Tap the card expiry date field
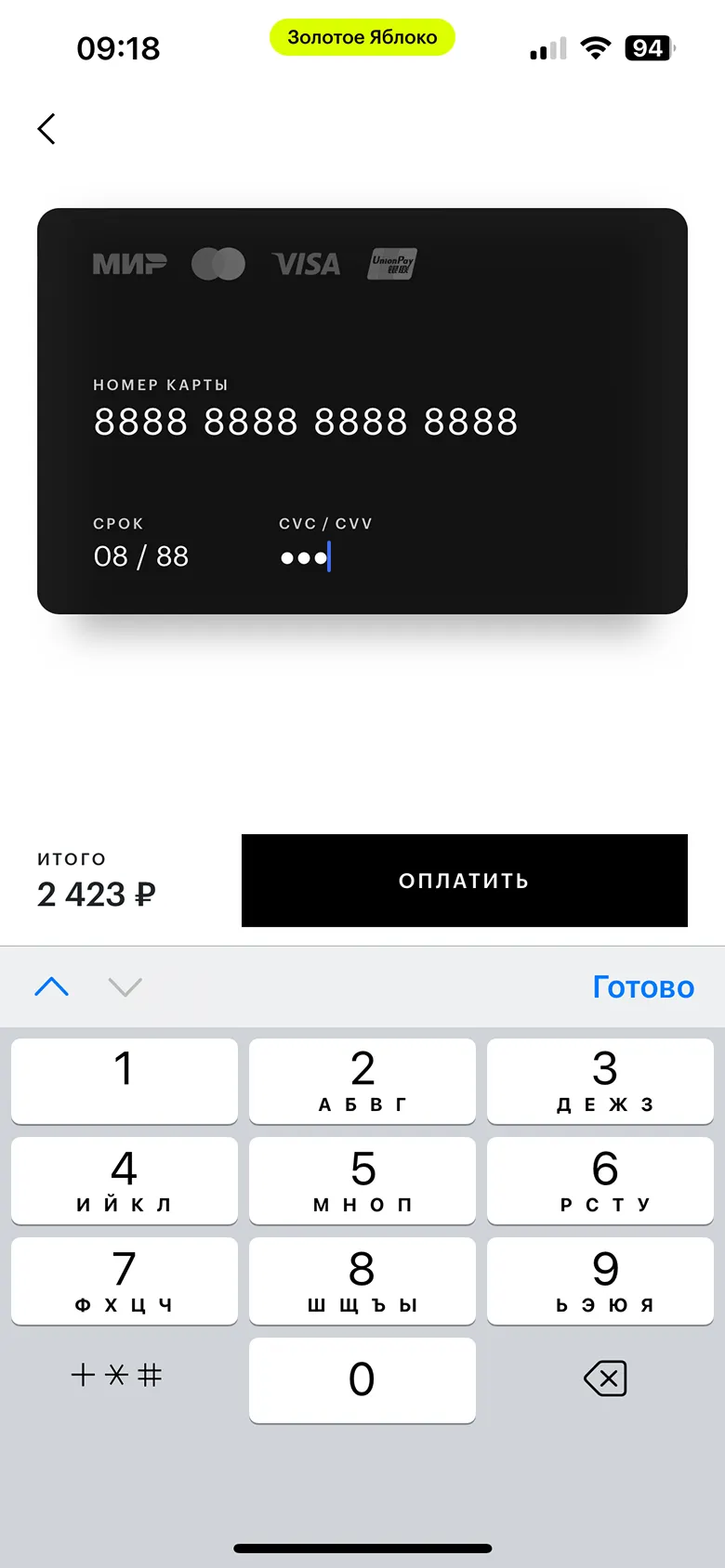This screenshot has height=1568, width=725. point(141,556)
